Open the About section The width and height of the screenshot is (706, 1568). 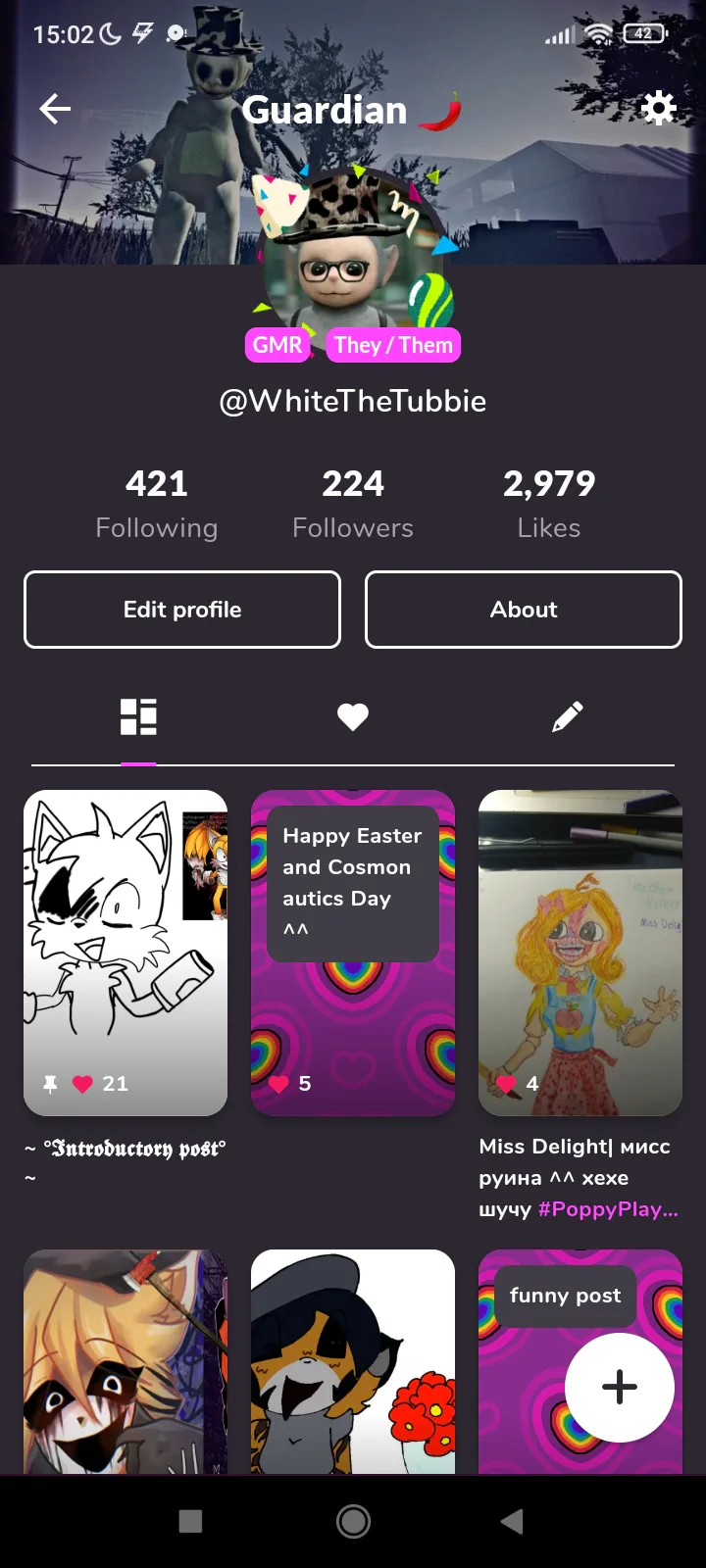[524, 610]
